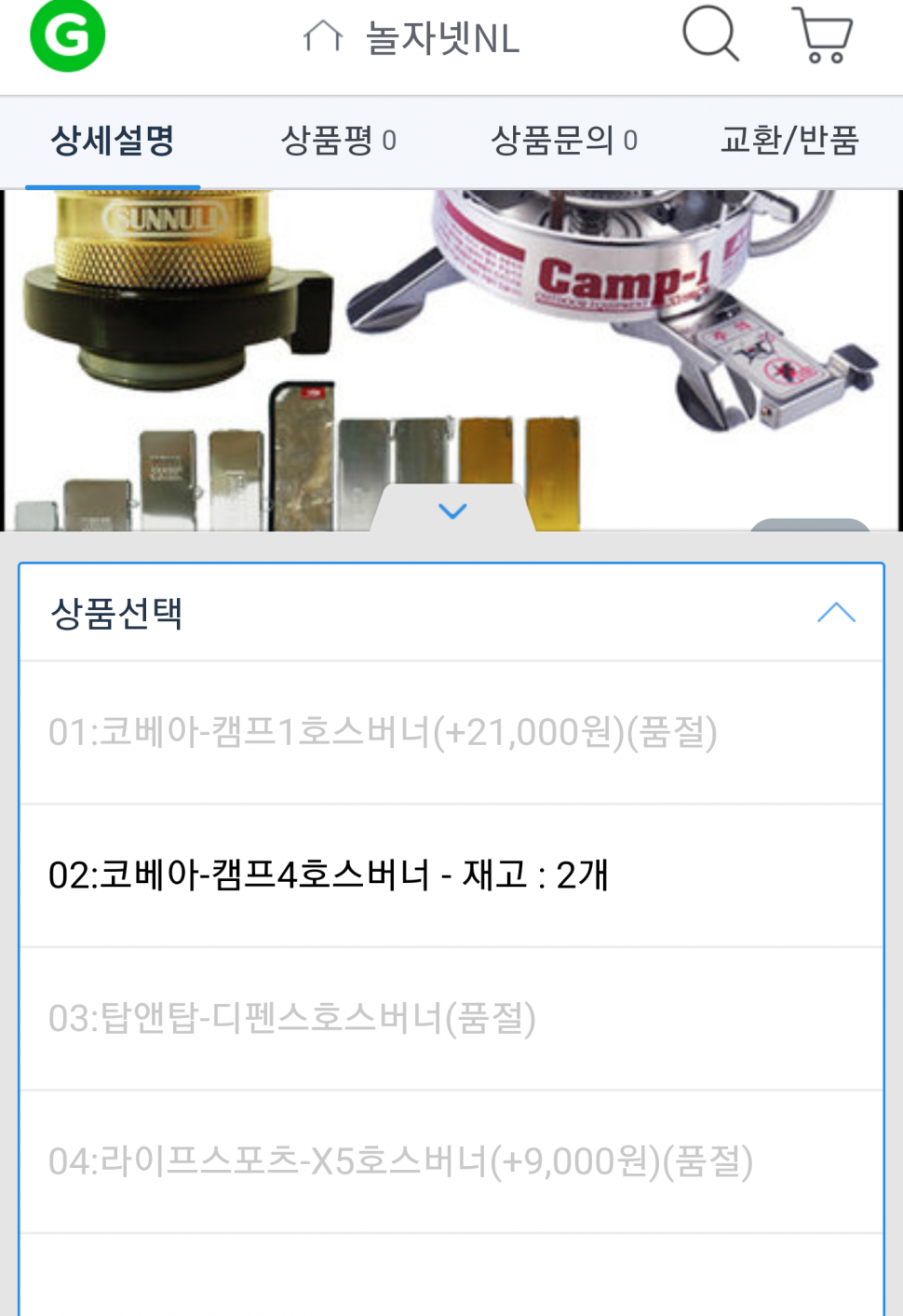
Task: Open the shopping cart
Action: tap(822, 35)
